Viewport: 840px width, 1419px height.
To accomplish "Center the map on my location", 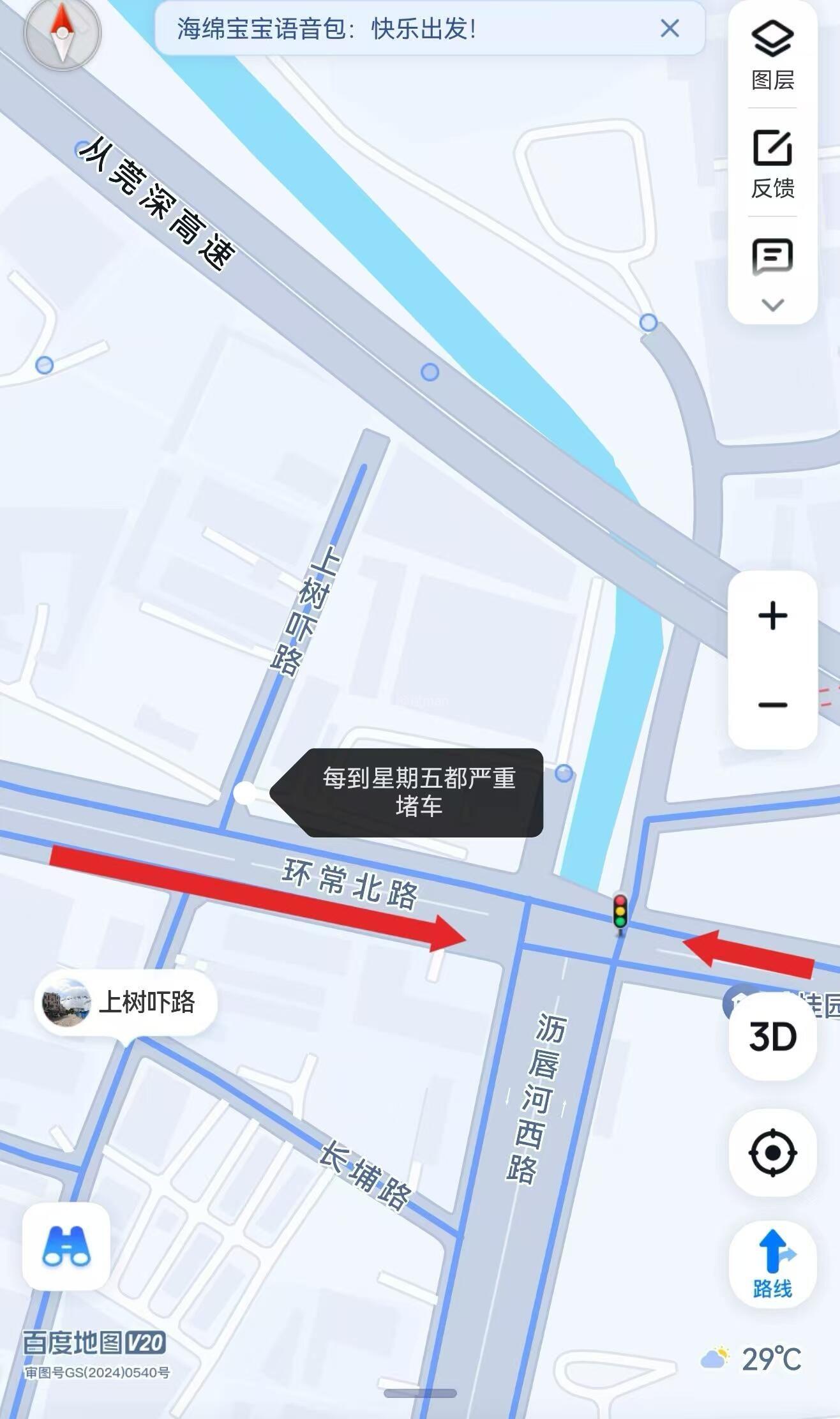I will [x=772, y=1153].
